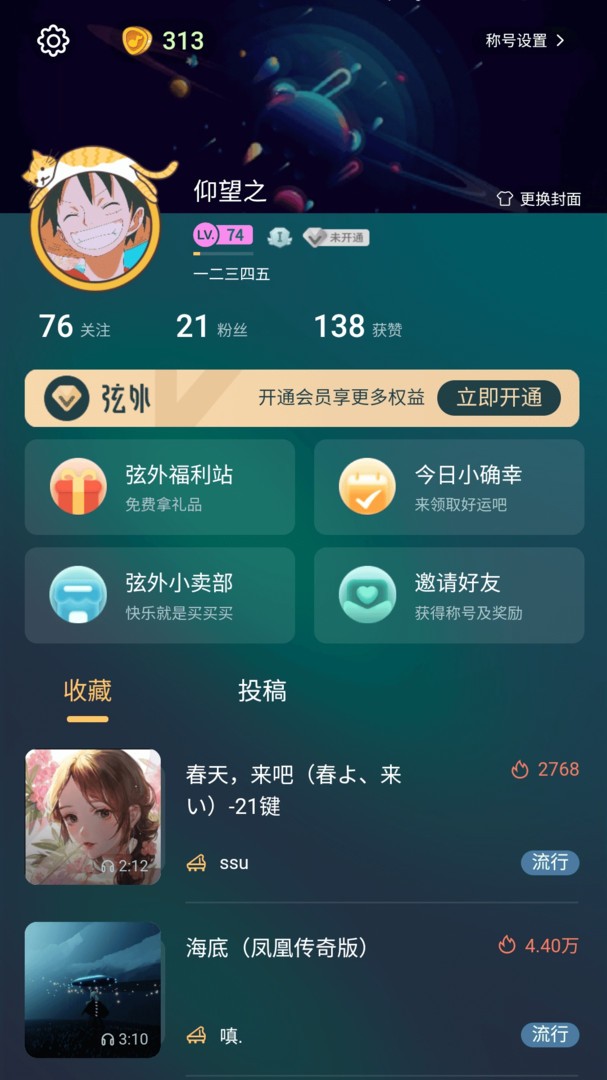Open 称号设置 title settings

click(525, 41)
